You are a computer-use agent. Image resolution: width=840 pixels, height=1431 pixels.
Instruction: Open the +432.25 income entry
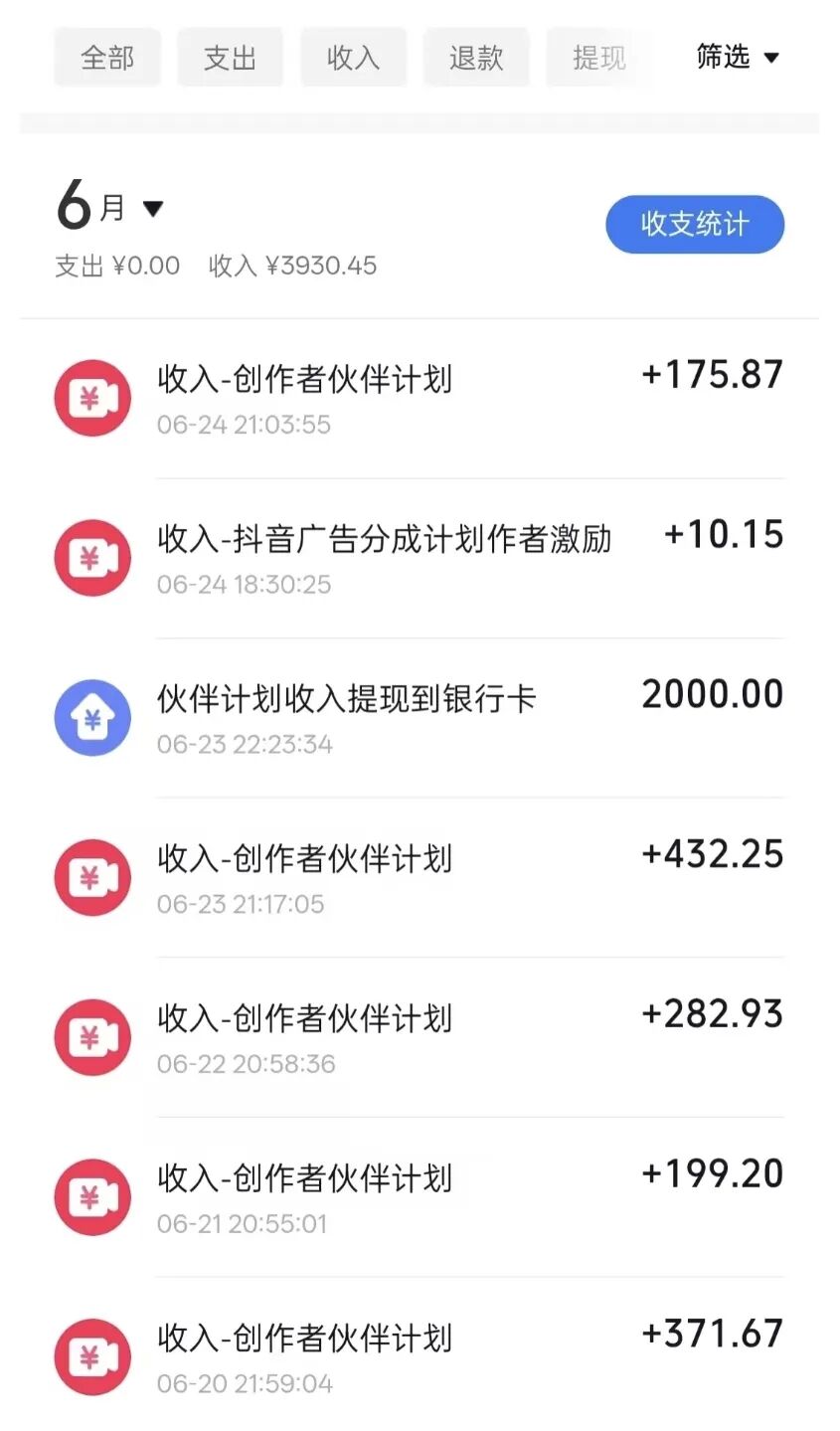(x=418, y=878)
